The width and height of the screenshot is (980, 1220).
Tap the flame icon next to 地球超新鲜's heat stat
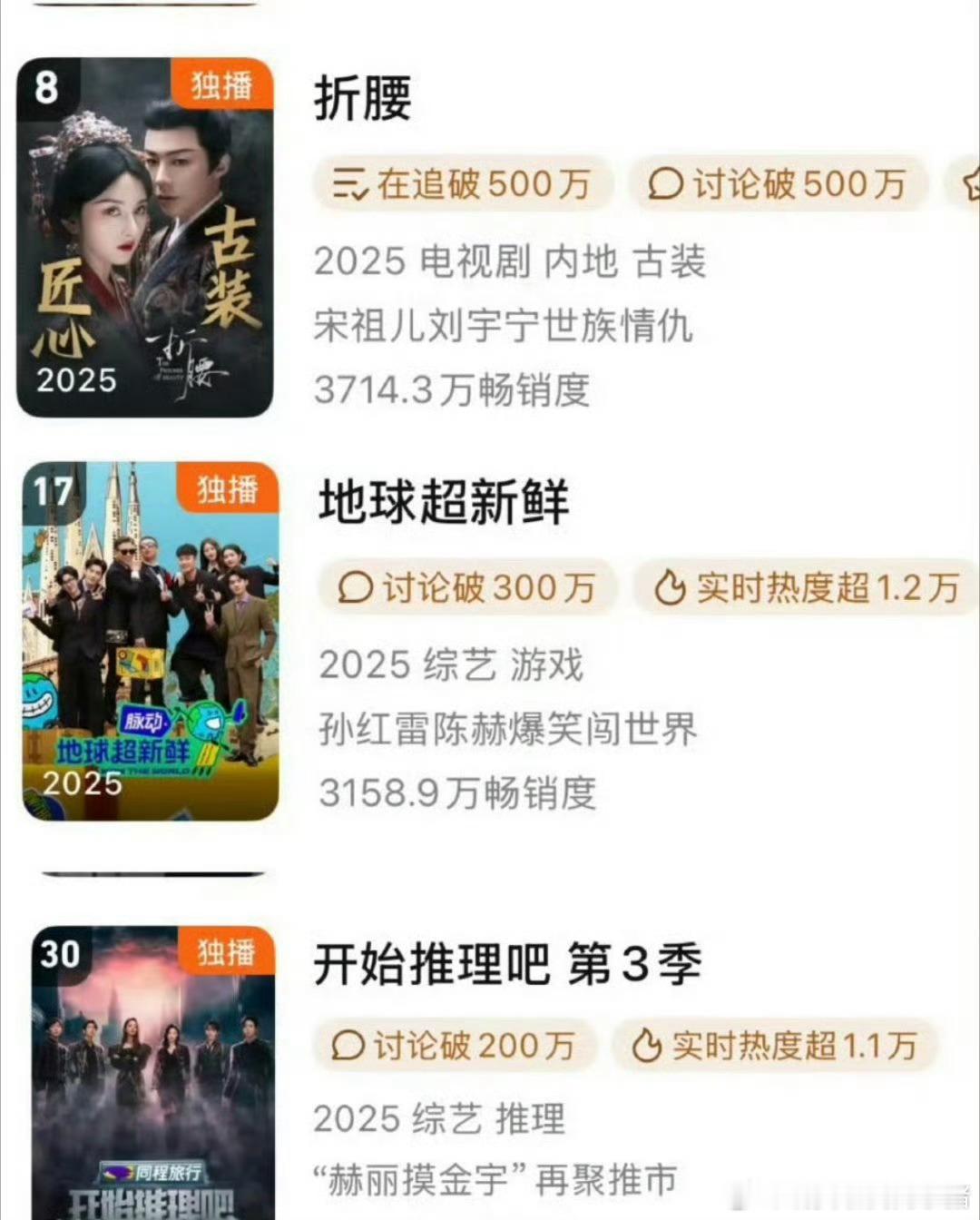[x=670, y=588]
